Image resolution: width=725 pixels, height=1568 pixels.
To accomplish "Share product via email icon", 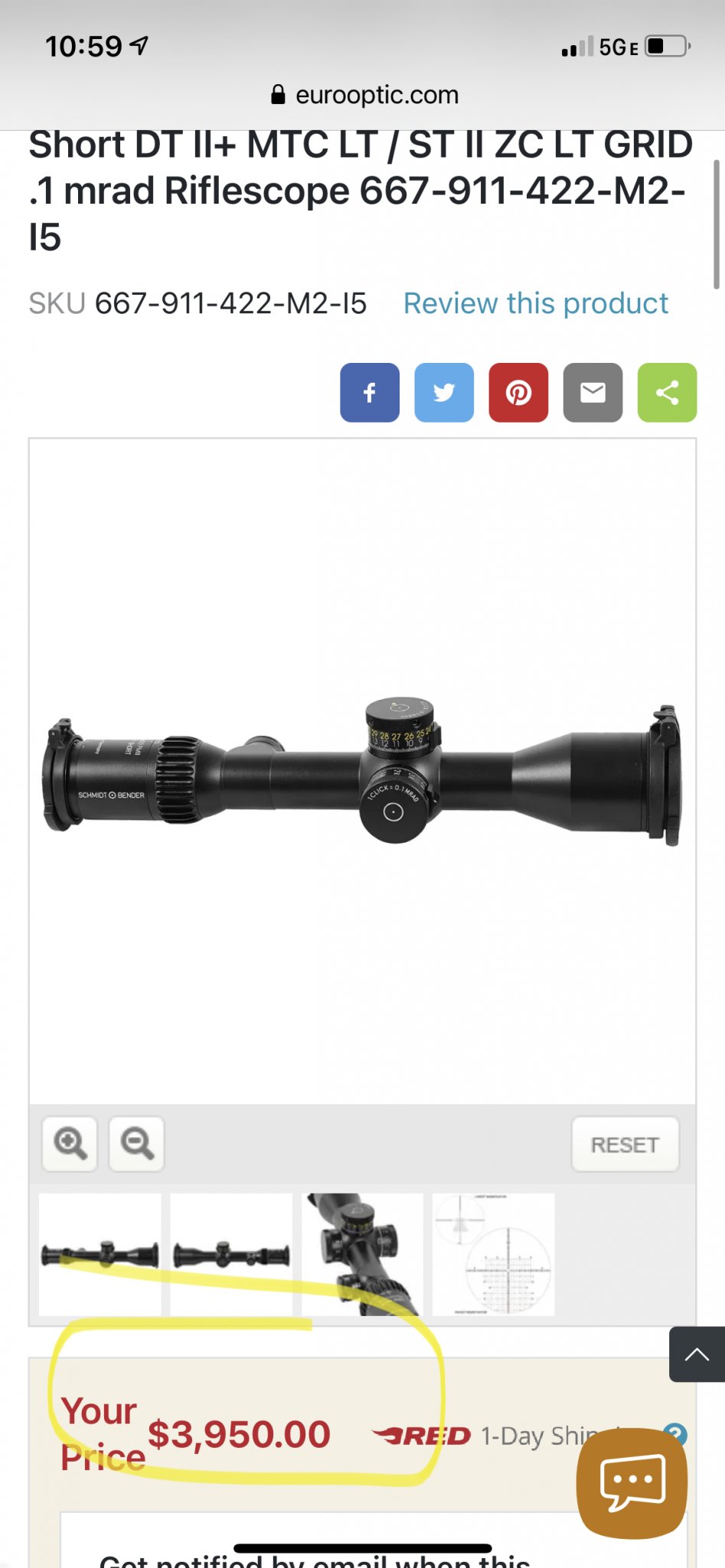I will [x=593, y=393].
